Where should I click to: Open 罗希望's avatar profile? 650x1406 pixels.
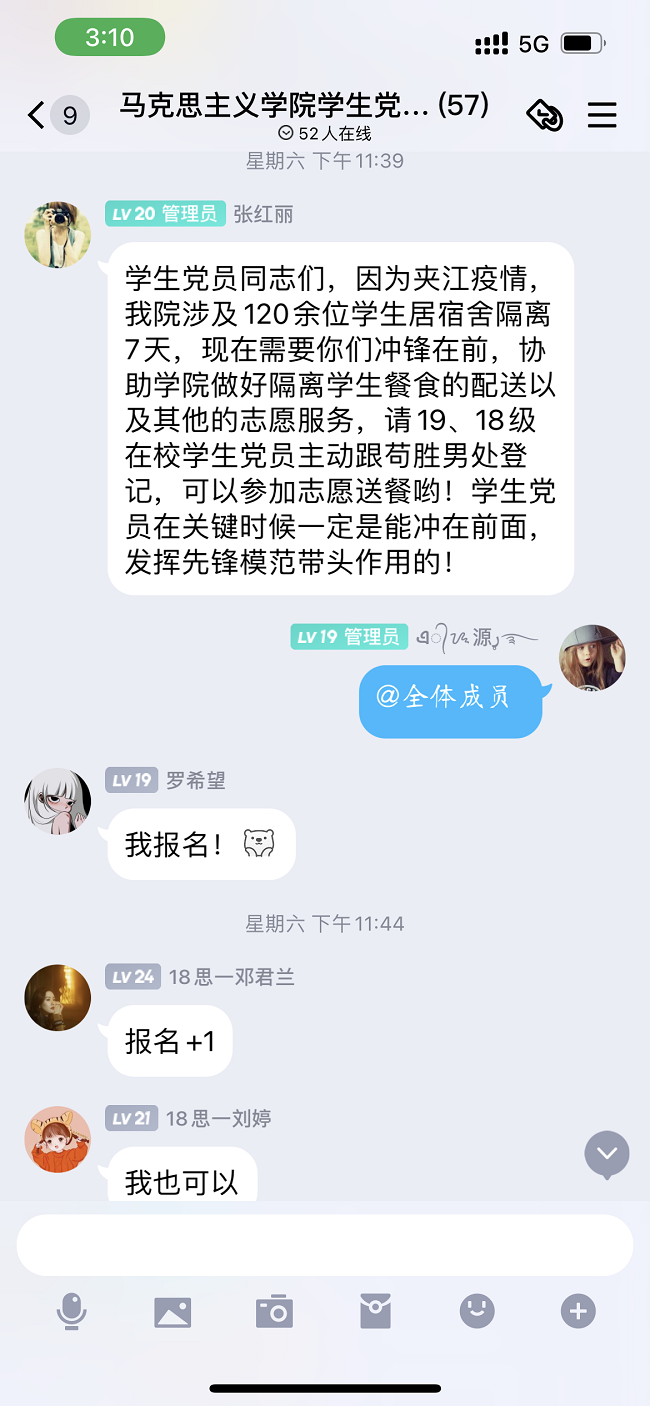(x=58, y=801)
